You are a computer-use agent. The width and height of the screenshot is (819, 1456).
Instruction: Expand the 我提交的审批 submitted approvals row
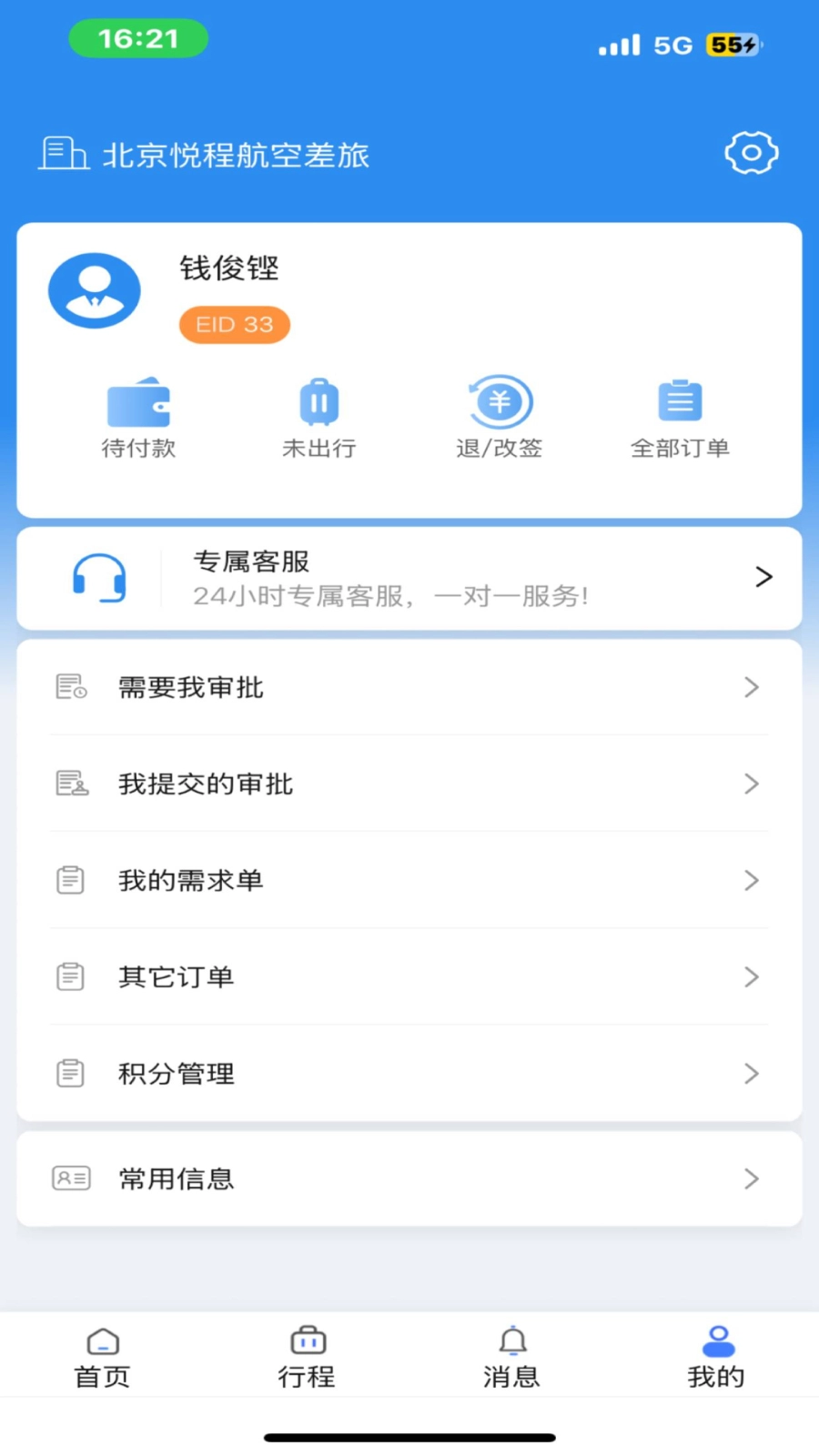click(409, 784)
